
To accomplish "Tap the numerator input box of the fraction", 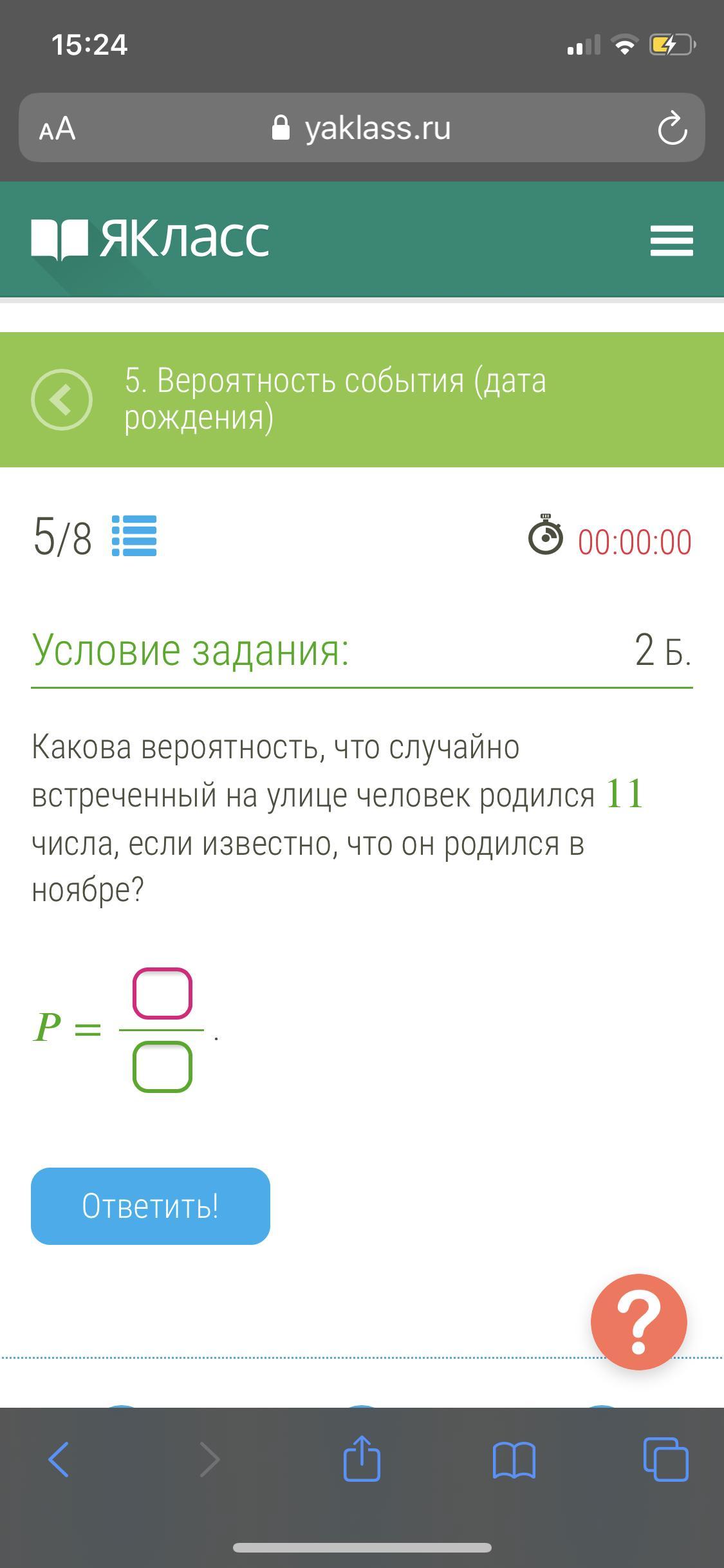I will [x=162, y=993].
